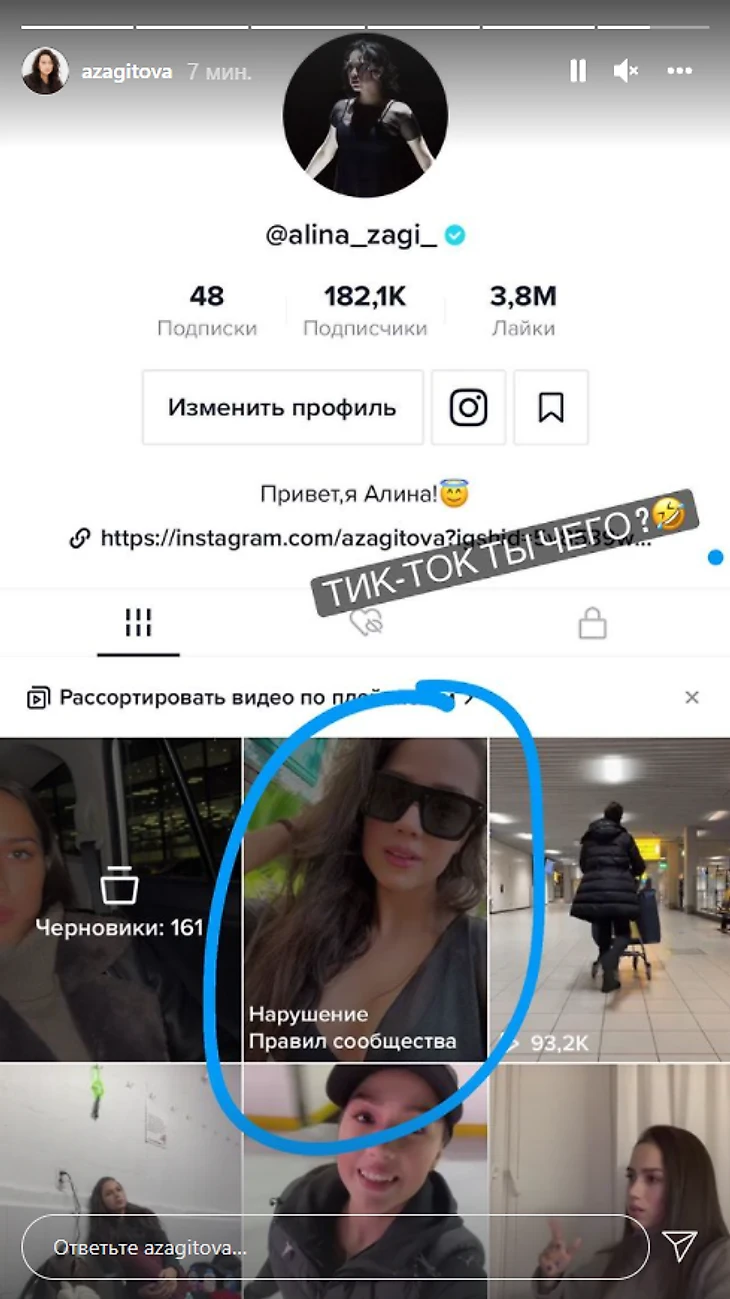Toggle the story sound mute icon
This screenshot has height=1299, width=730.
(626, 71)
